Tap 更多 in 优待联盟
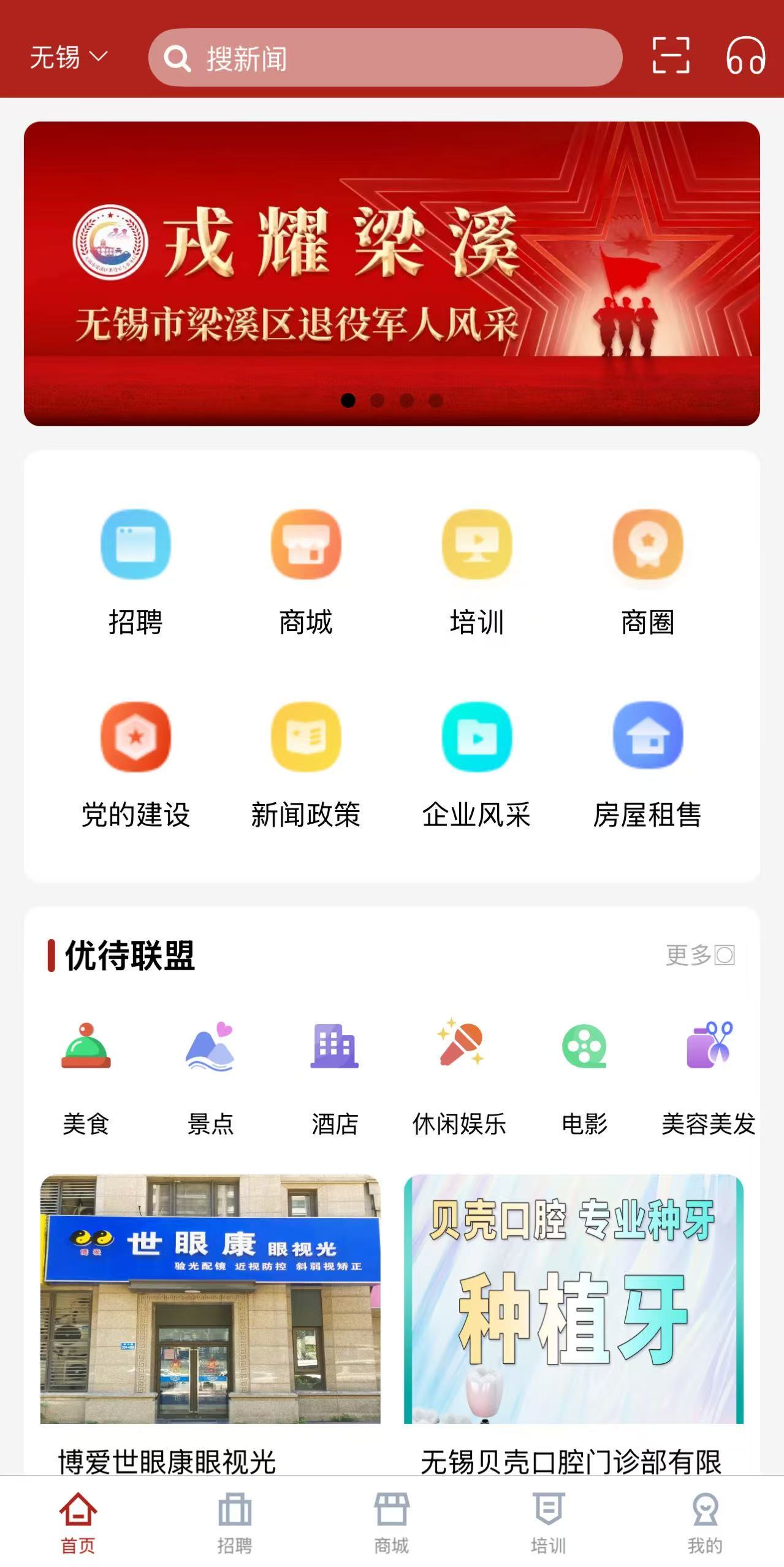784x1567 pixels. 699,955
